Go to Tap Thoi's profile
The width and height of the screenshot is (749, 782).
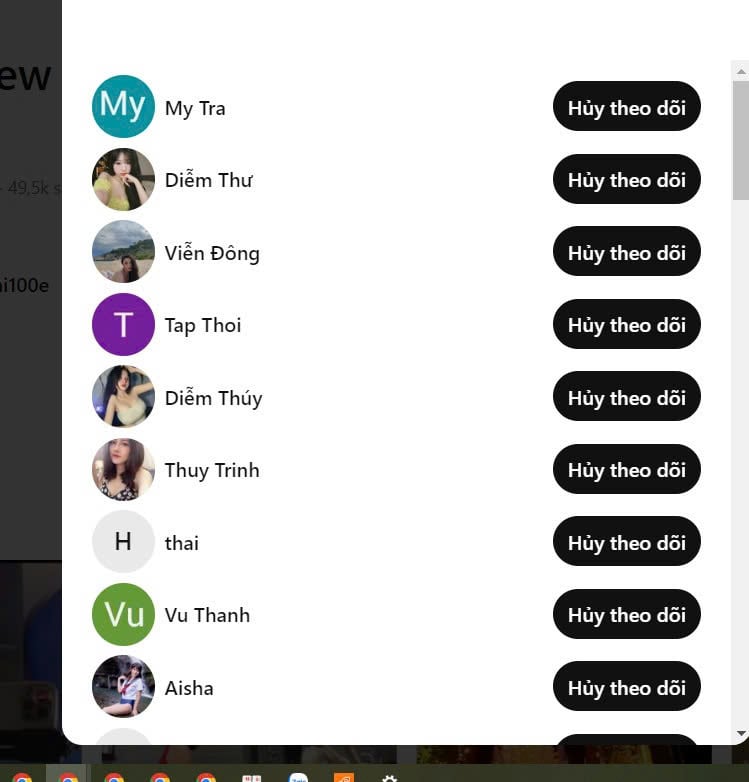[202, 325]
